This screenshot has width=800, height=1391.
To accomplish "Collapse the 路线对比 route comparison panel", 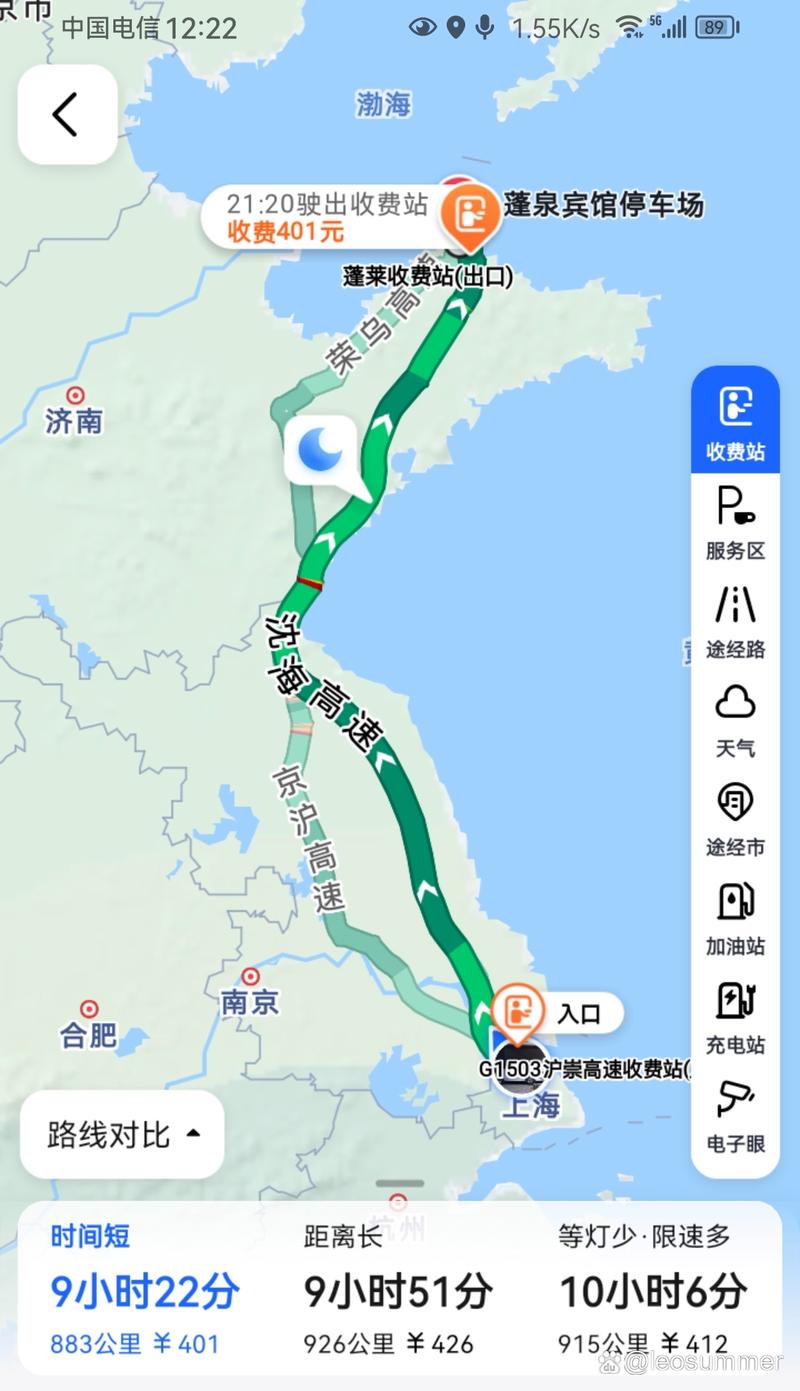I will point(121,1135).
